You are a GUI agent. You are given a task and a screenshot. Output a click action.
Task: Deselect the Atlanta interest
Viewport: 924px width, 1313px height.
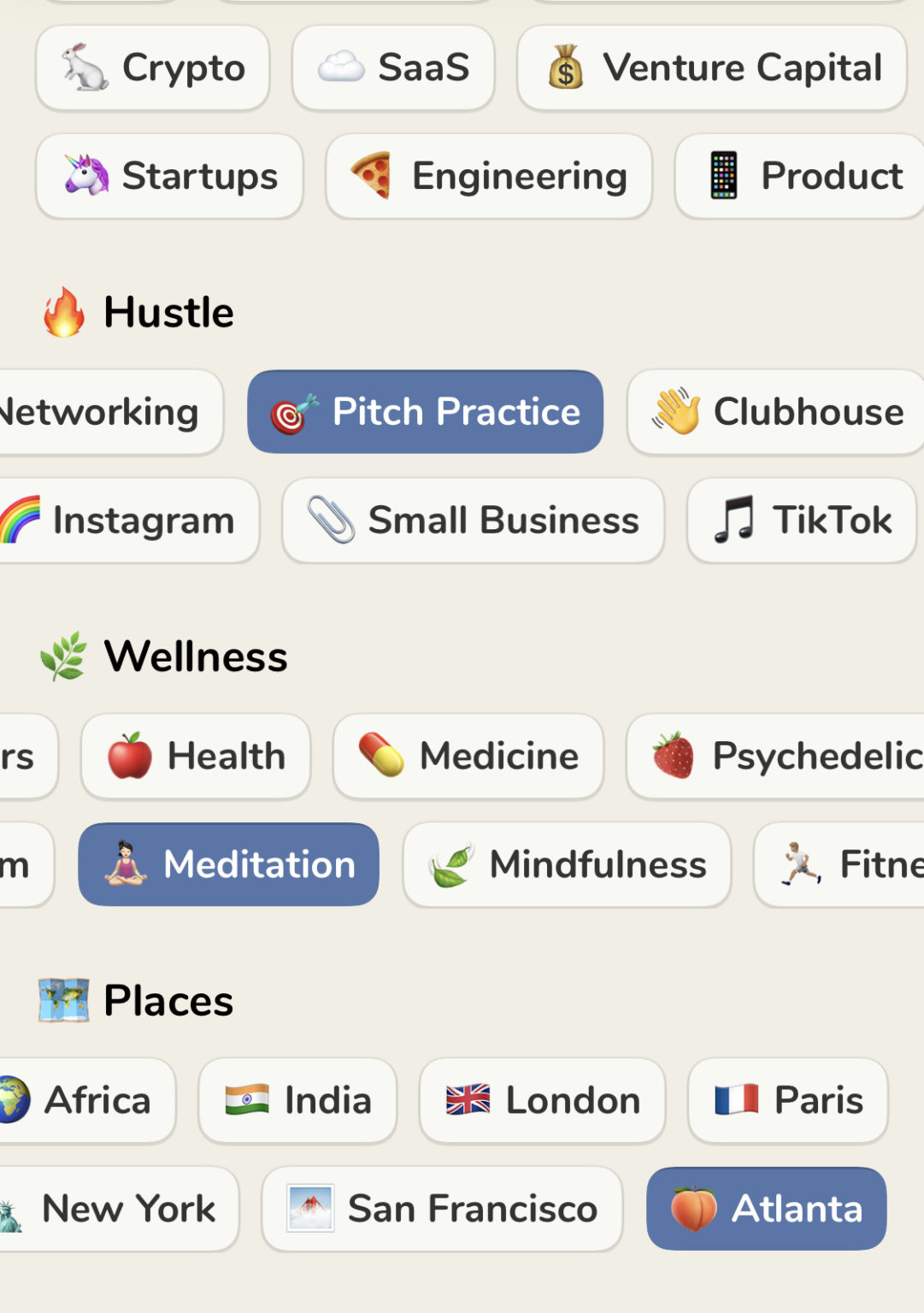(766, 1209)
